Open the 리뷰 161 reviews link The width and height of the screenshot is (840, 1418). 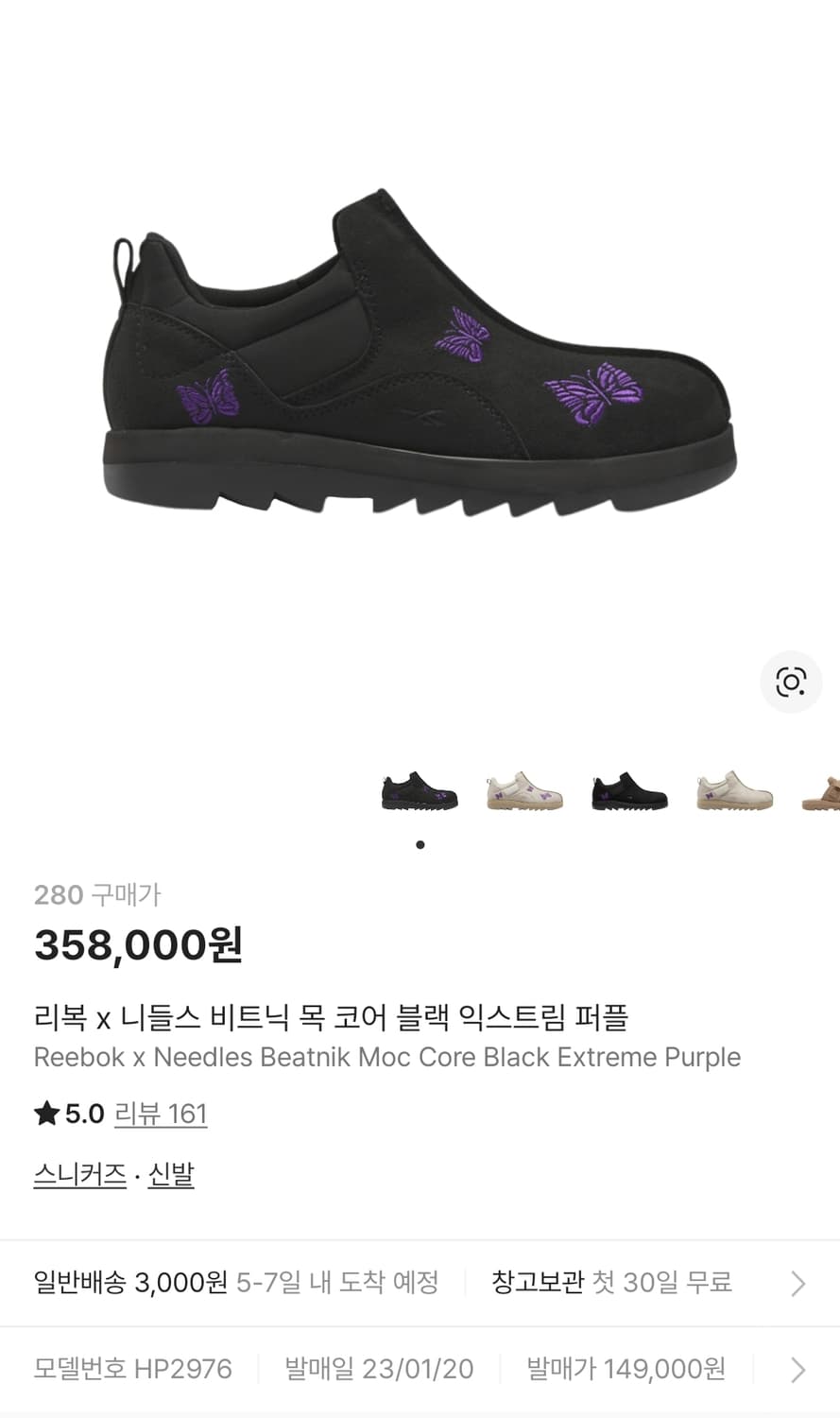pyautogui.click(x=161, y=1115)
